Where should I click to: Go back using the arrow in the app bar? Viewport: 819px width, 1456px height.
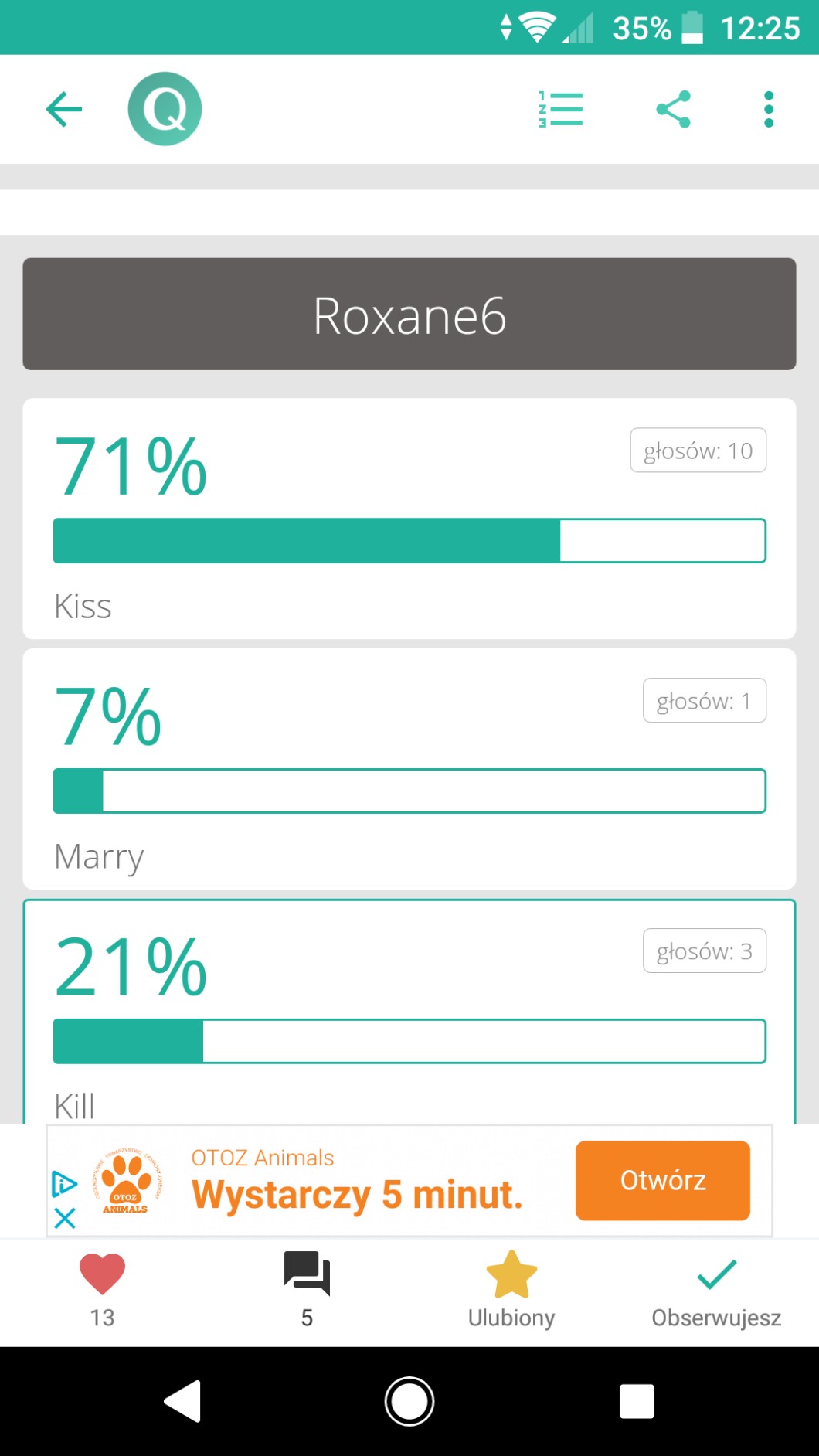[64, 109]
